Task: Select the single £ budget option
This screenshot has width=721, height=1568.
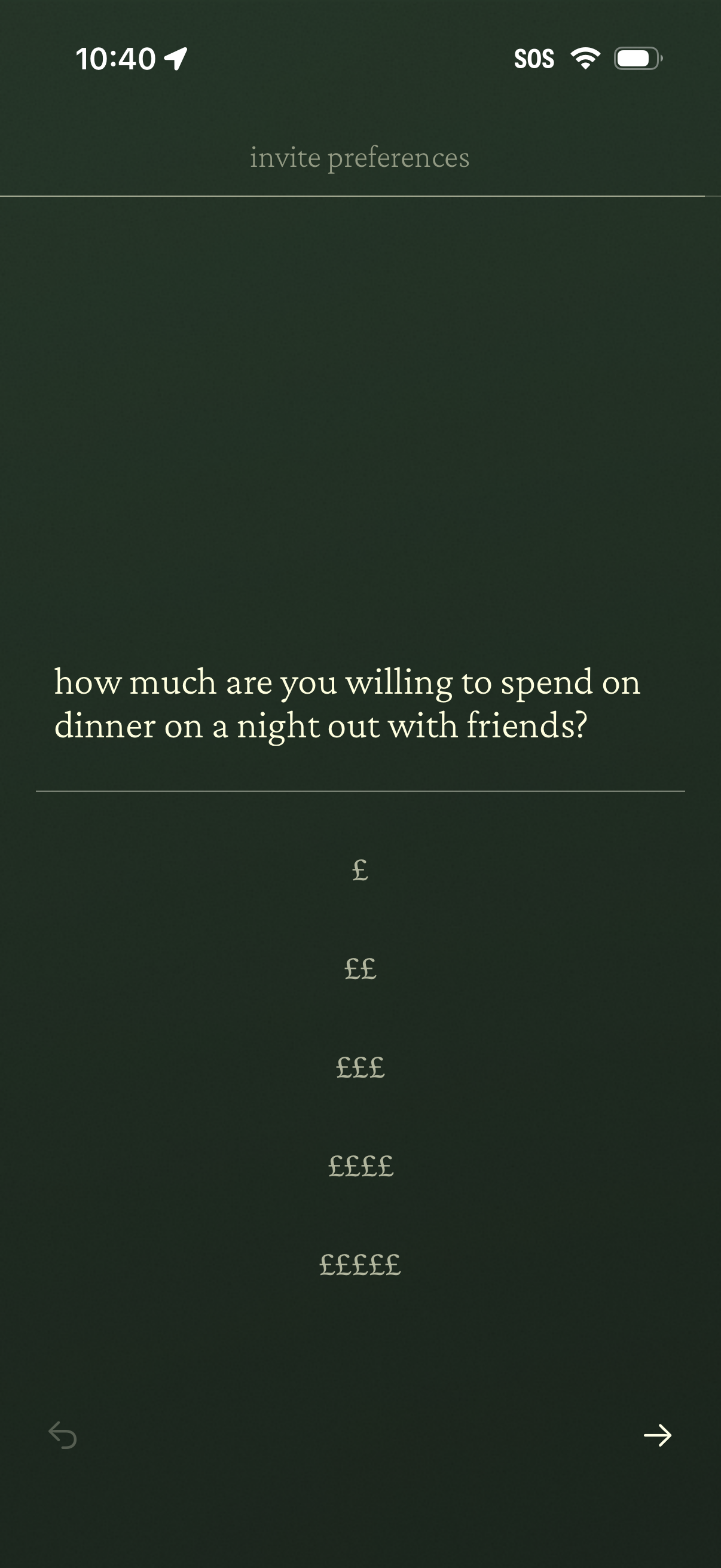Action: (360, 870)
